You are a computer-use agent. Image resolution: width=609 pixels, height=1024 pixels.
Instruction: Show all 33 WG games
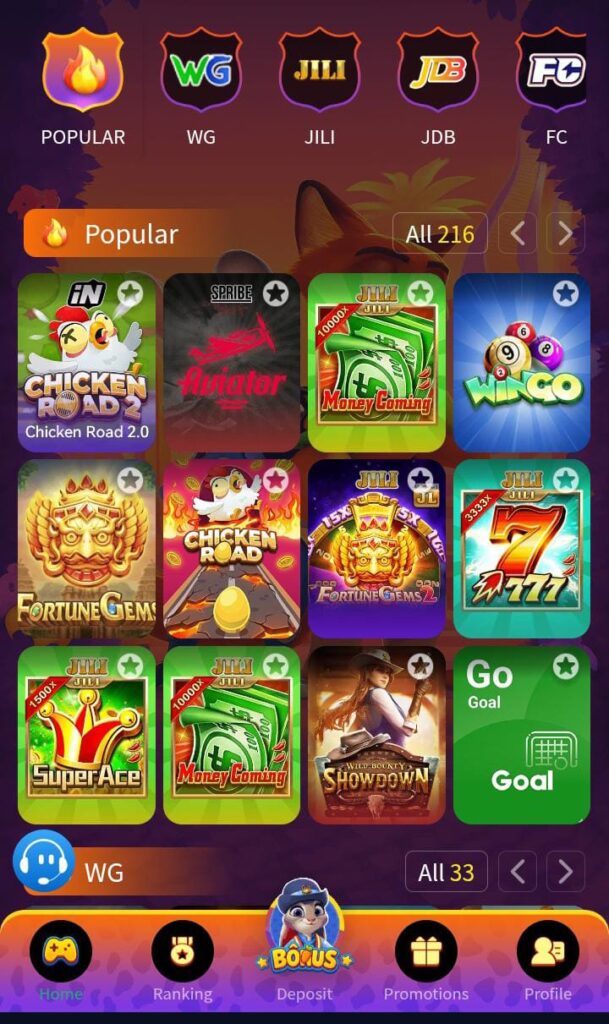tap(446, 872)
